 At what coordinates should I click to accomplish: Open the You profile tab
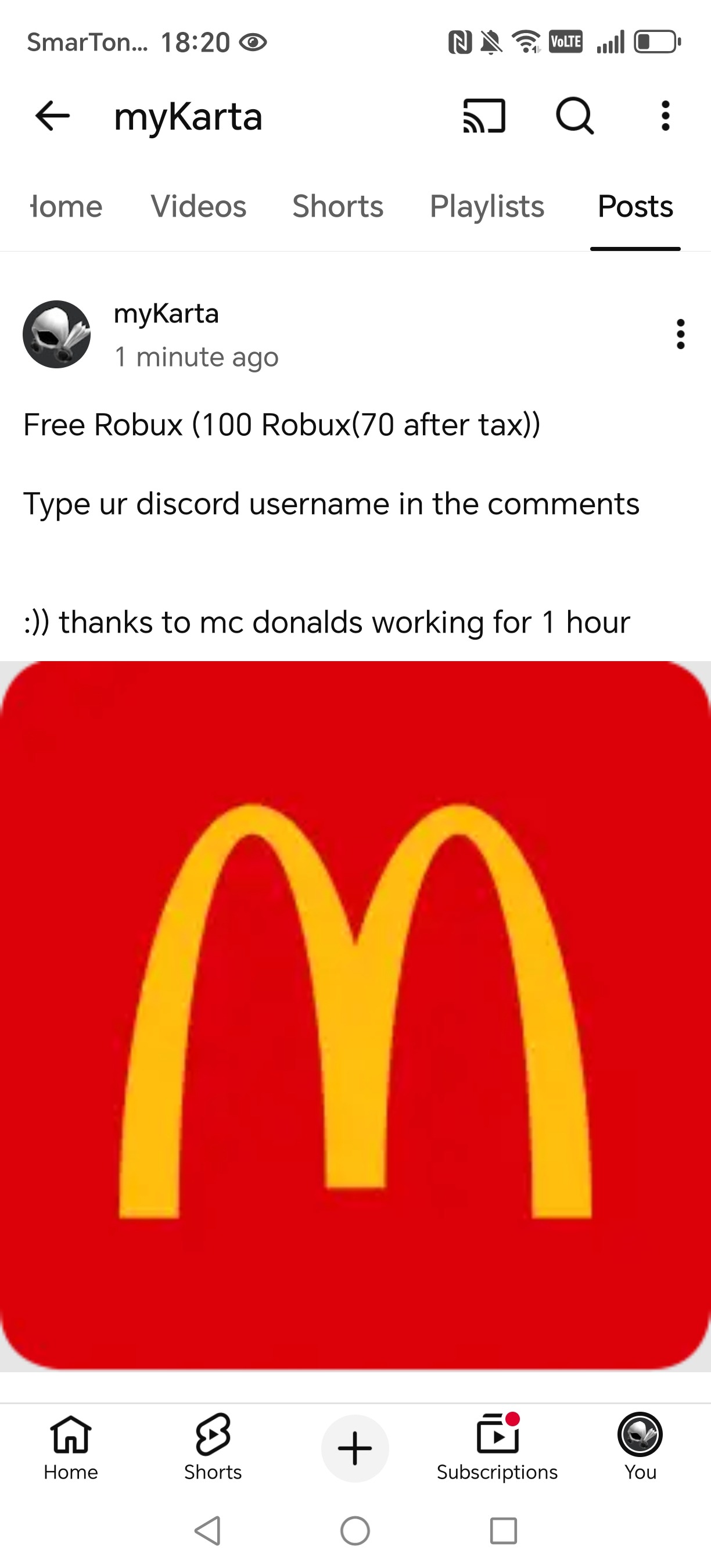[640, 1448]
